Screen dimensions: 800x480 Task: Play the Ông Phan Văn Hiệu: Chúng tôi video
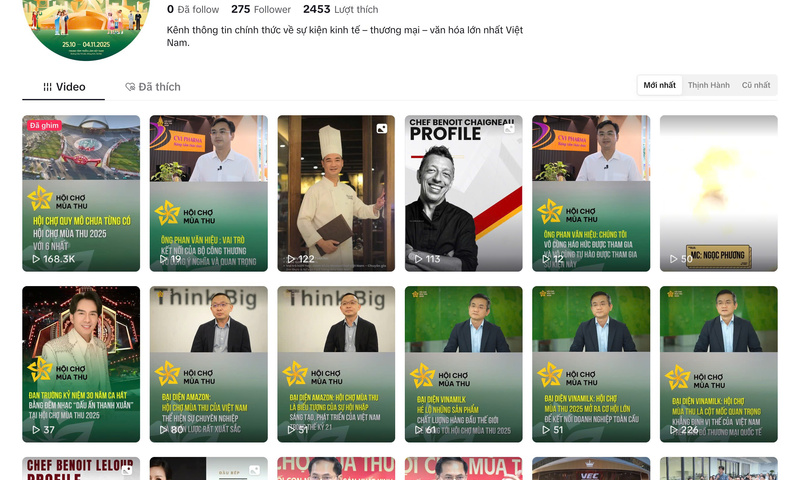tap(591, 193)
